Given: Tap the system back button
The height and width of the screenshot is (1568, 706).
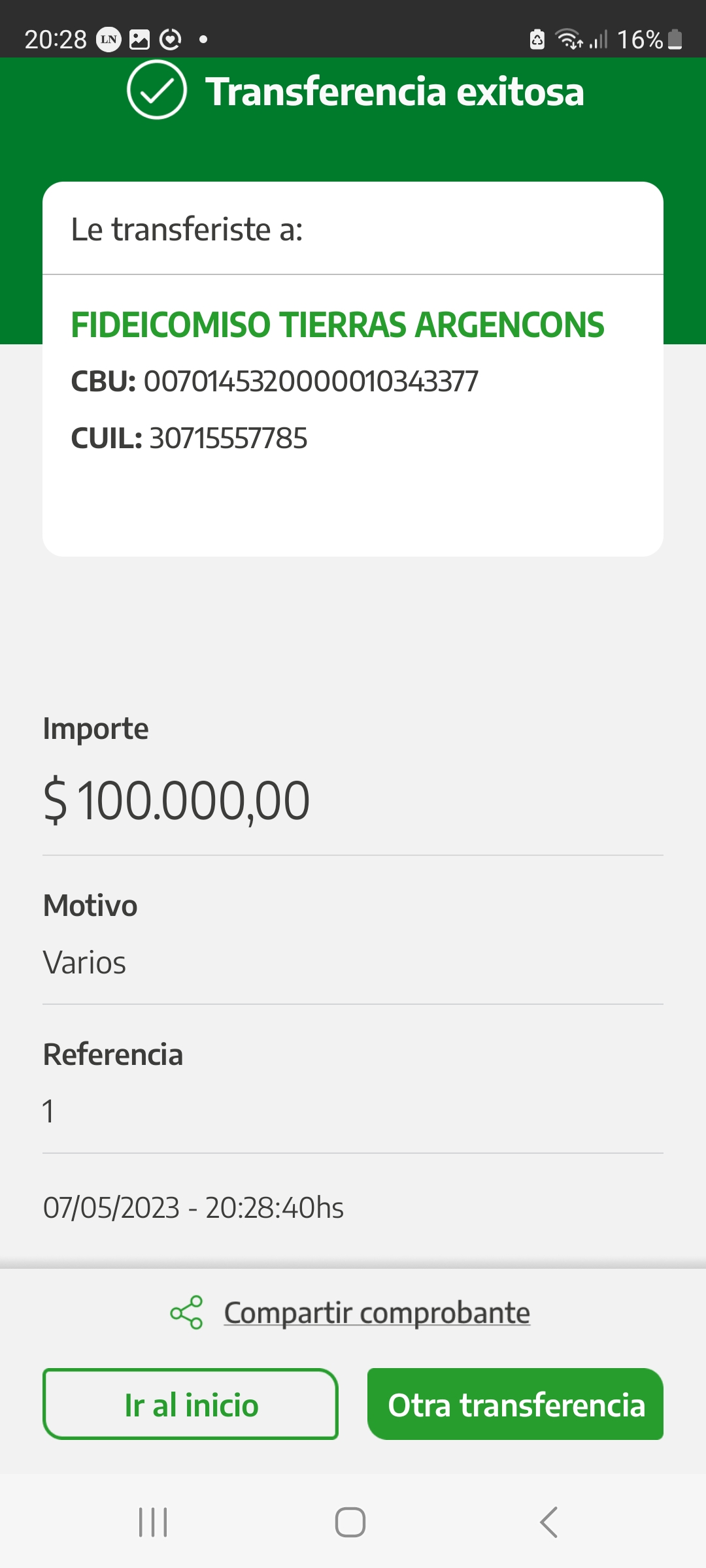Looking at the screenshot, I should pos(548,1522).
